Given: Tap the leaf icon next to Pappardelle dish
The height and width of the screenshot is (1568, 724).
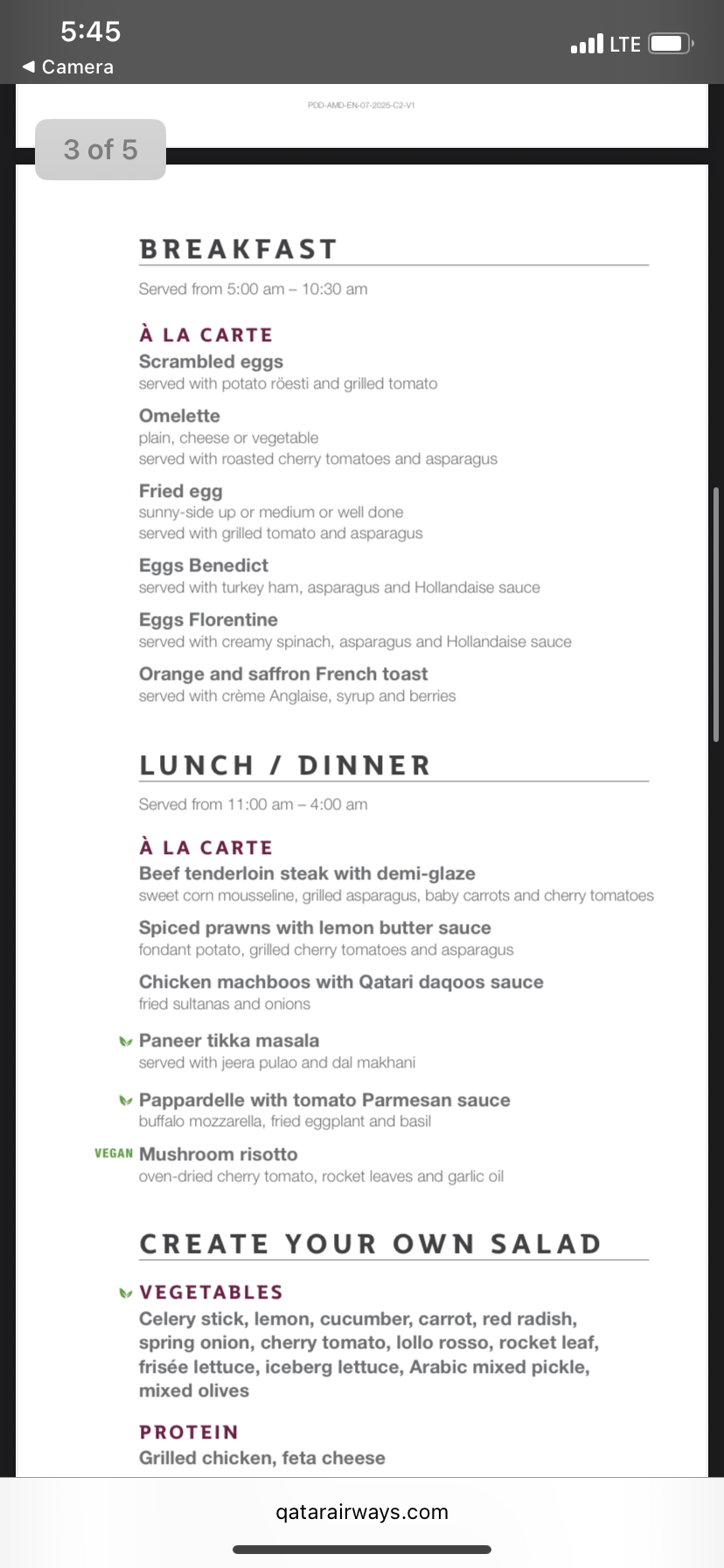Looking at the screenshot, I should tap(124, 1100).
